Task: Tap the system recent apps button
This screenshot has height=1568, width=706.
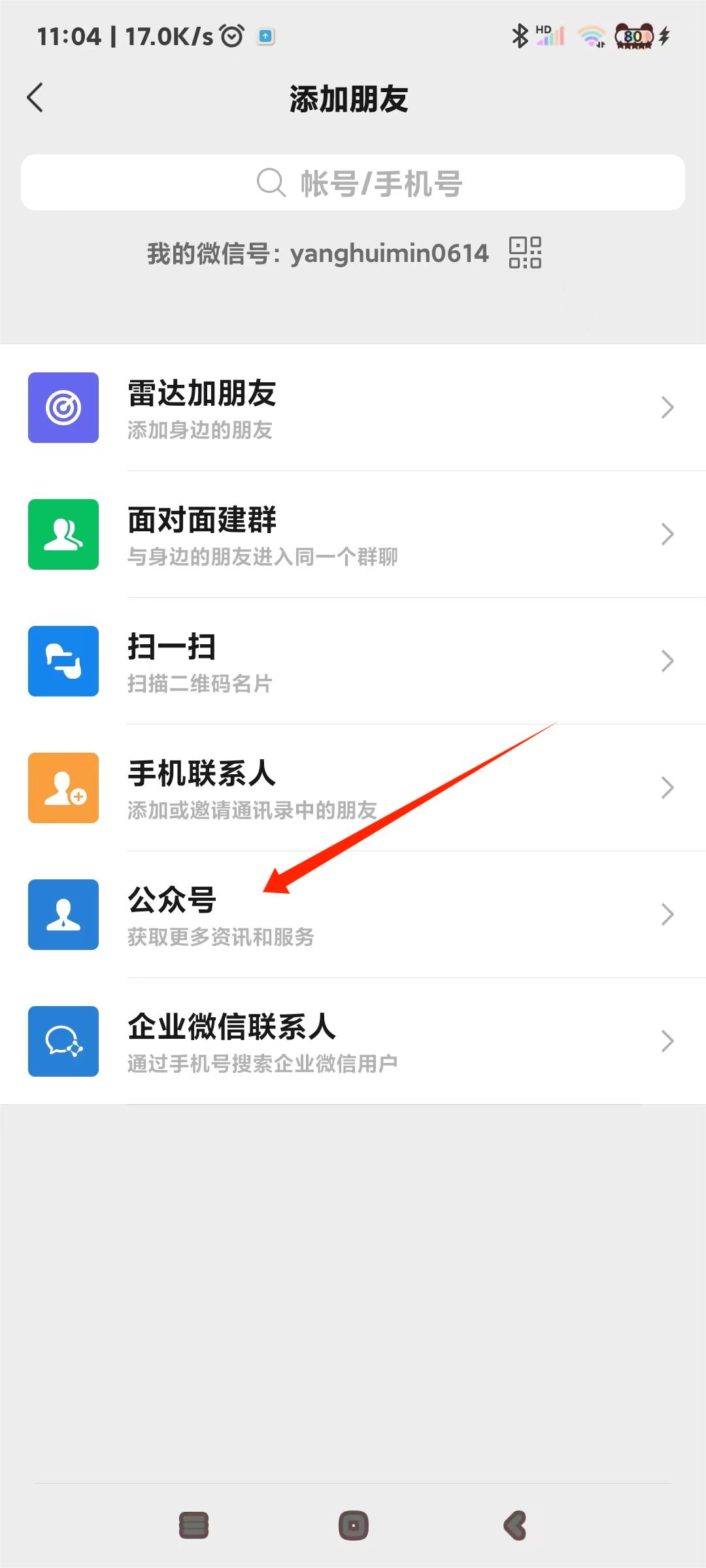Action: tap(193, 1526)
